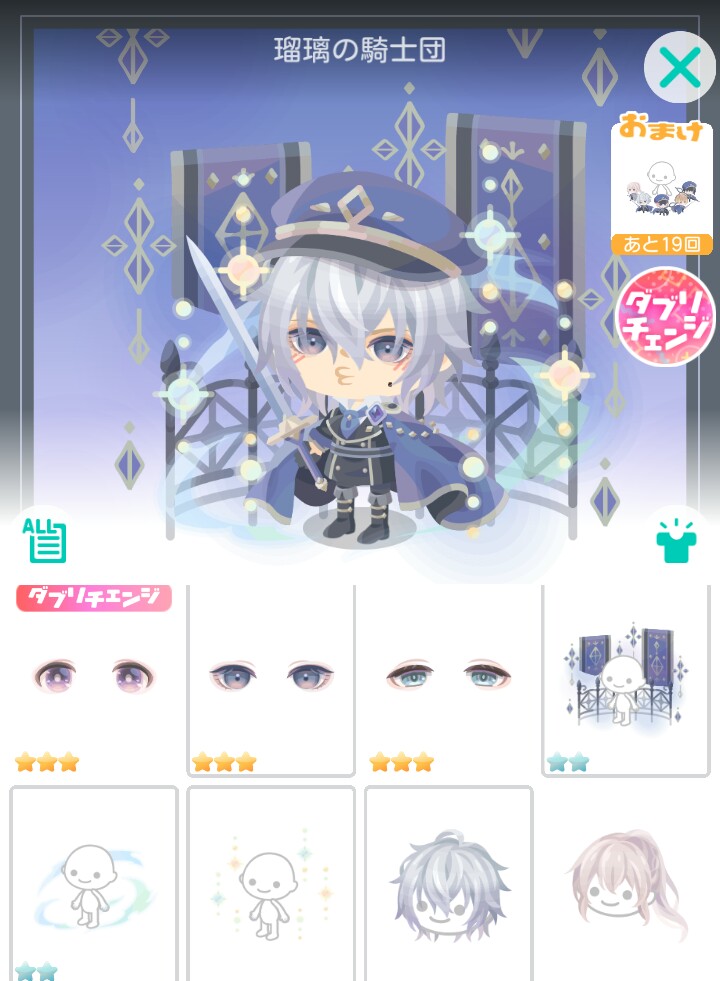Tap the pink ダブリチェンジ round button
This screenshot has height=981, width=720.
(x=664, y=318)
